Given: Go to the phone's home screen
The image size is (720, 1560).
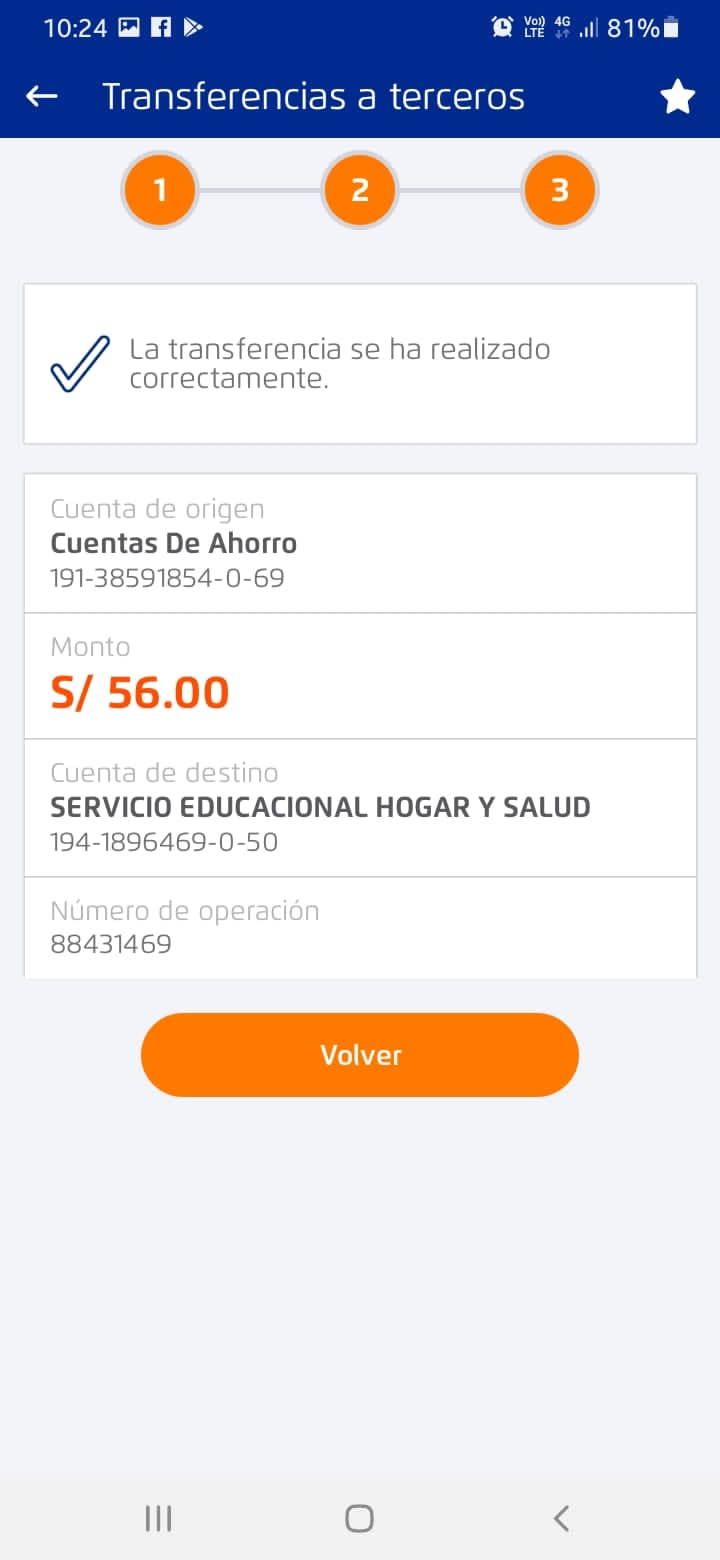Looking at the screenshot, I should pyautogui.click(x=359, y=1518).
